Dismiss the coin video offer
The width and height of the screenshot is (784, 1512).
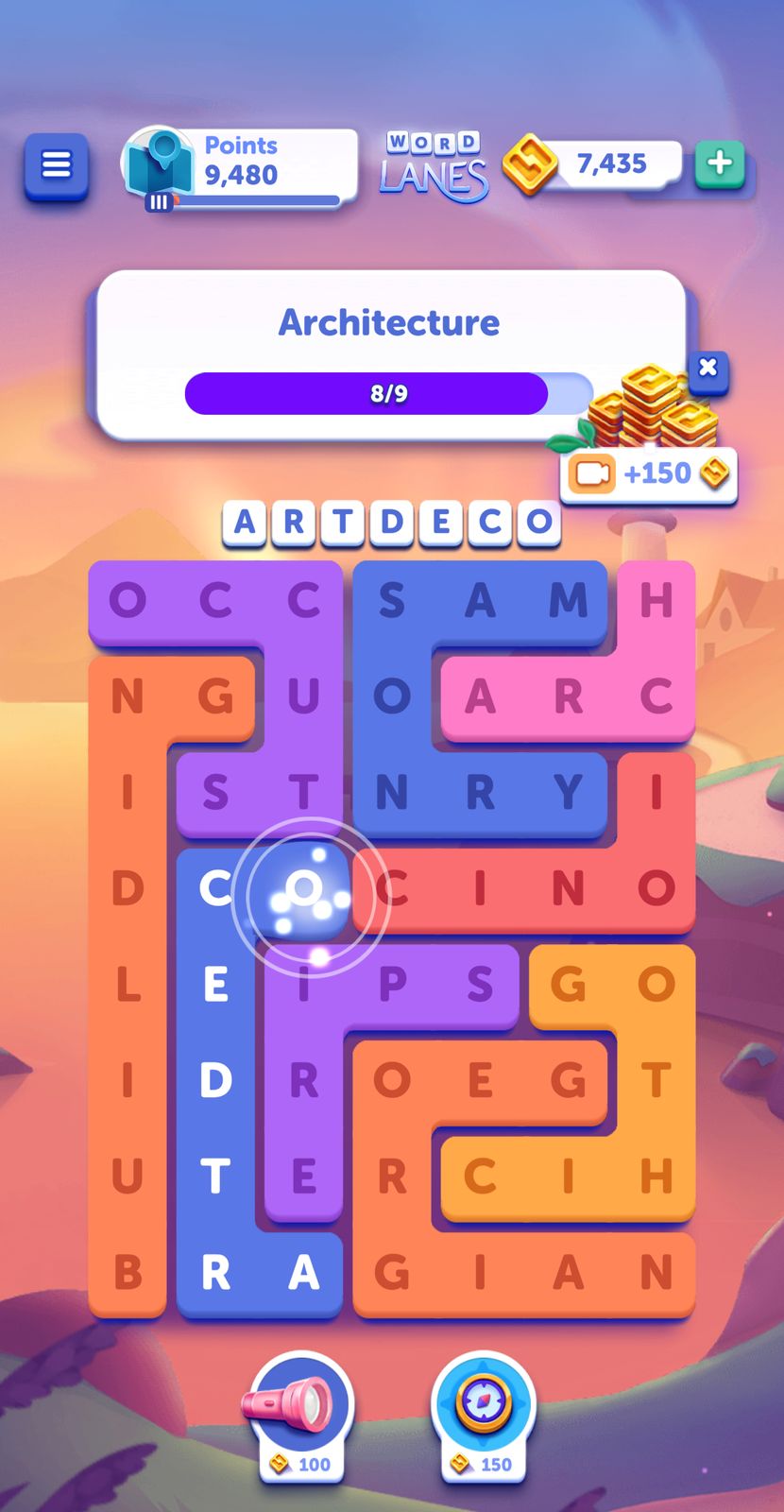tap(708, 368)
